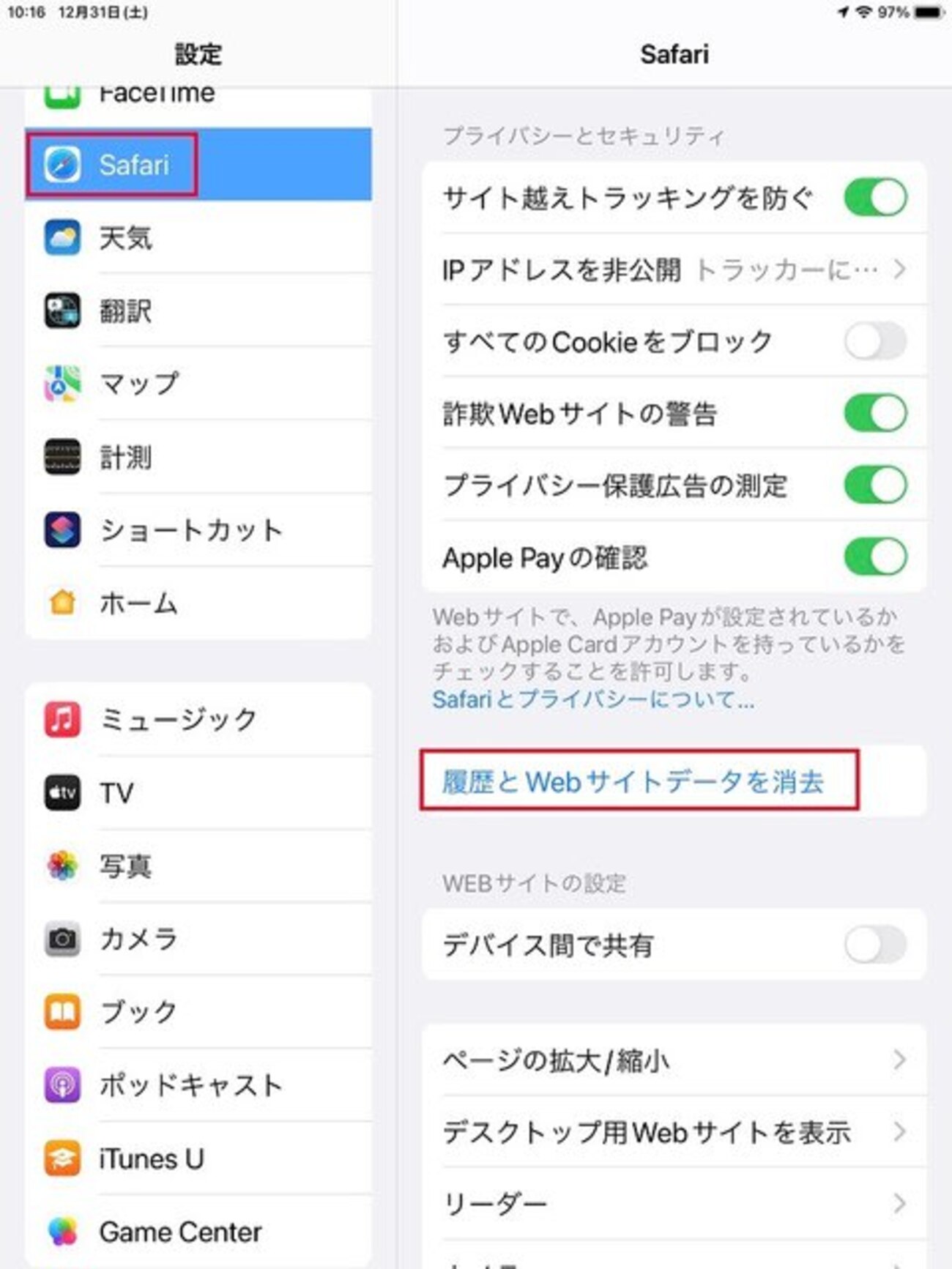Open Safariとプライバシーについて link

(x=592, y=700)
